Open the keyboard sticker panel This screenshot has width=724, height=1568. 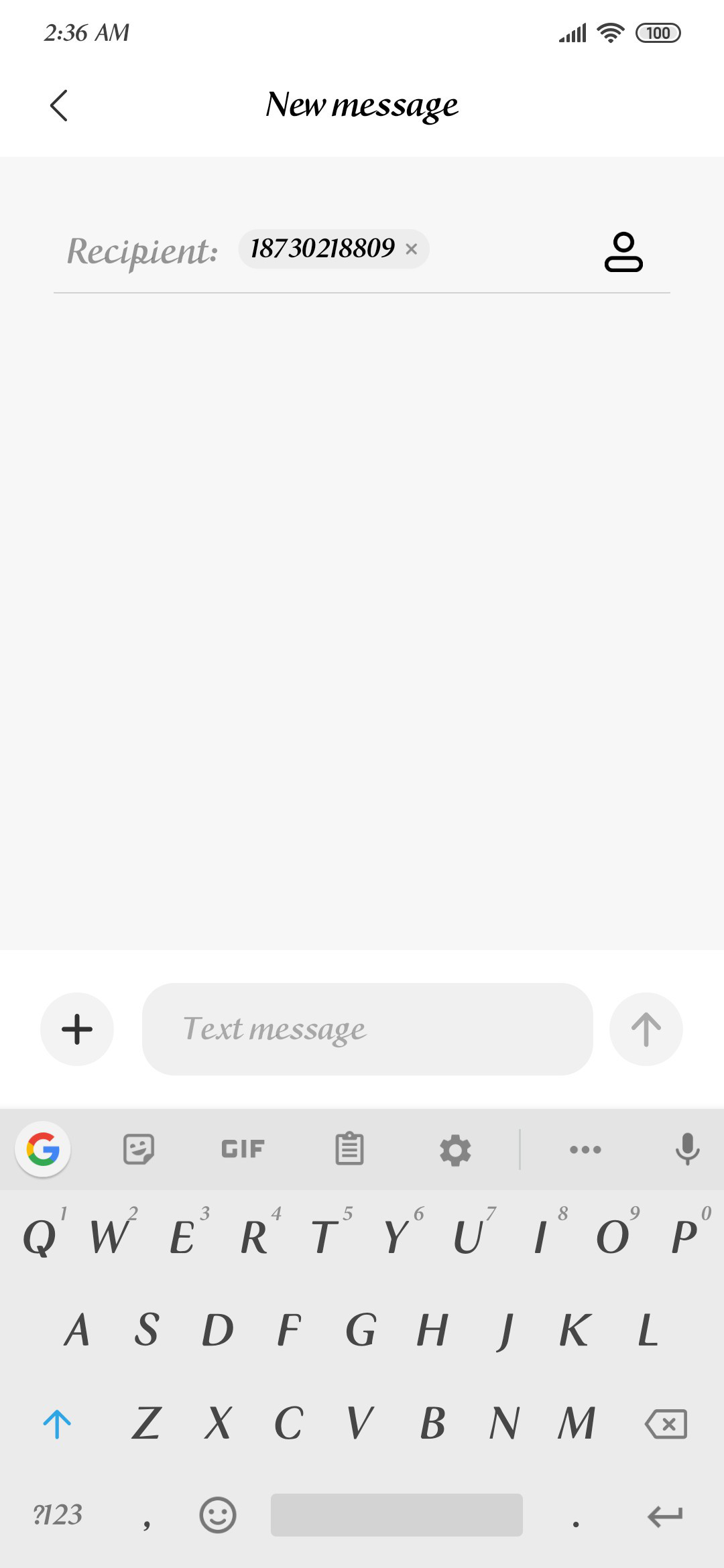point(139,1149)
